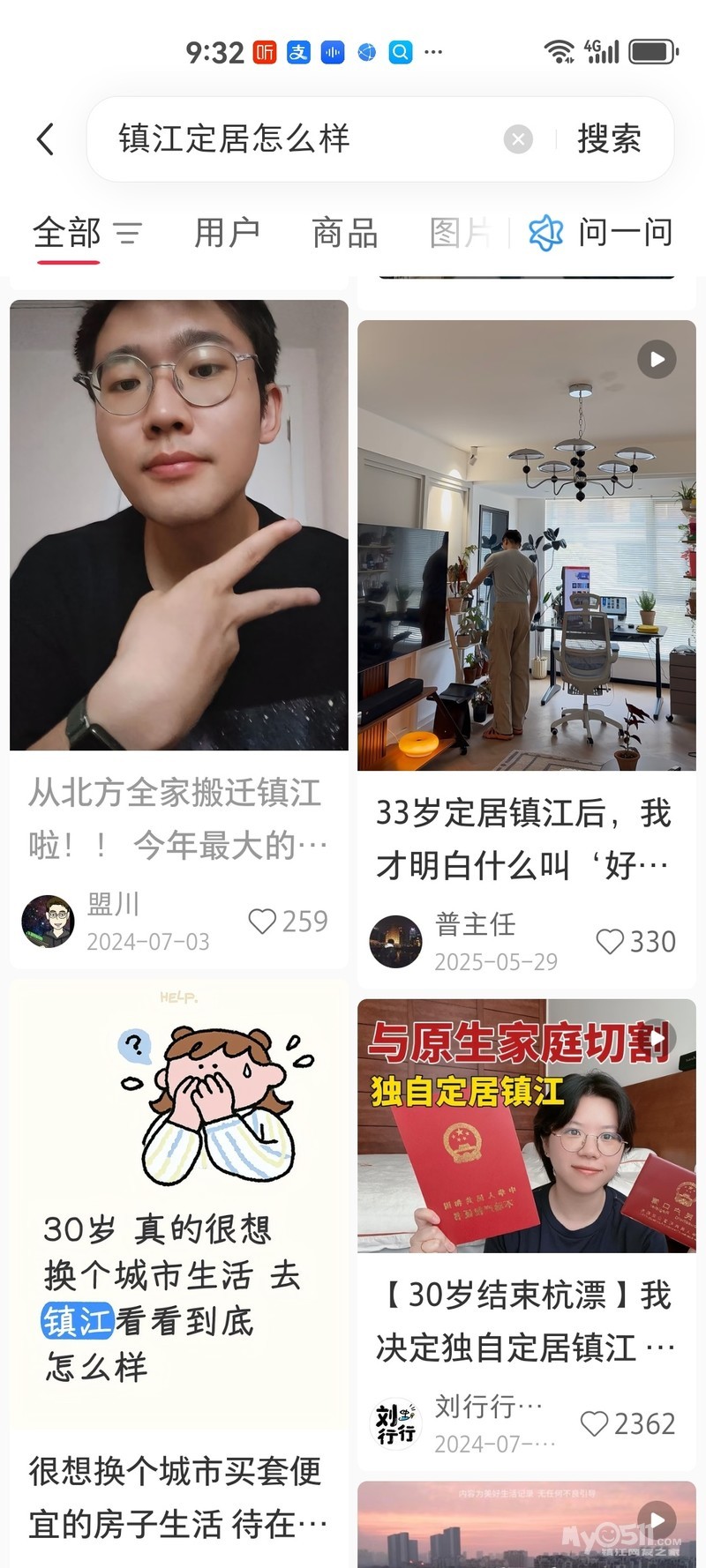Viewport: 706px width, 1568px height.
Task: Clear the search query text
Action: (518, 139)
